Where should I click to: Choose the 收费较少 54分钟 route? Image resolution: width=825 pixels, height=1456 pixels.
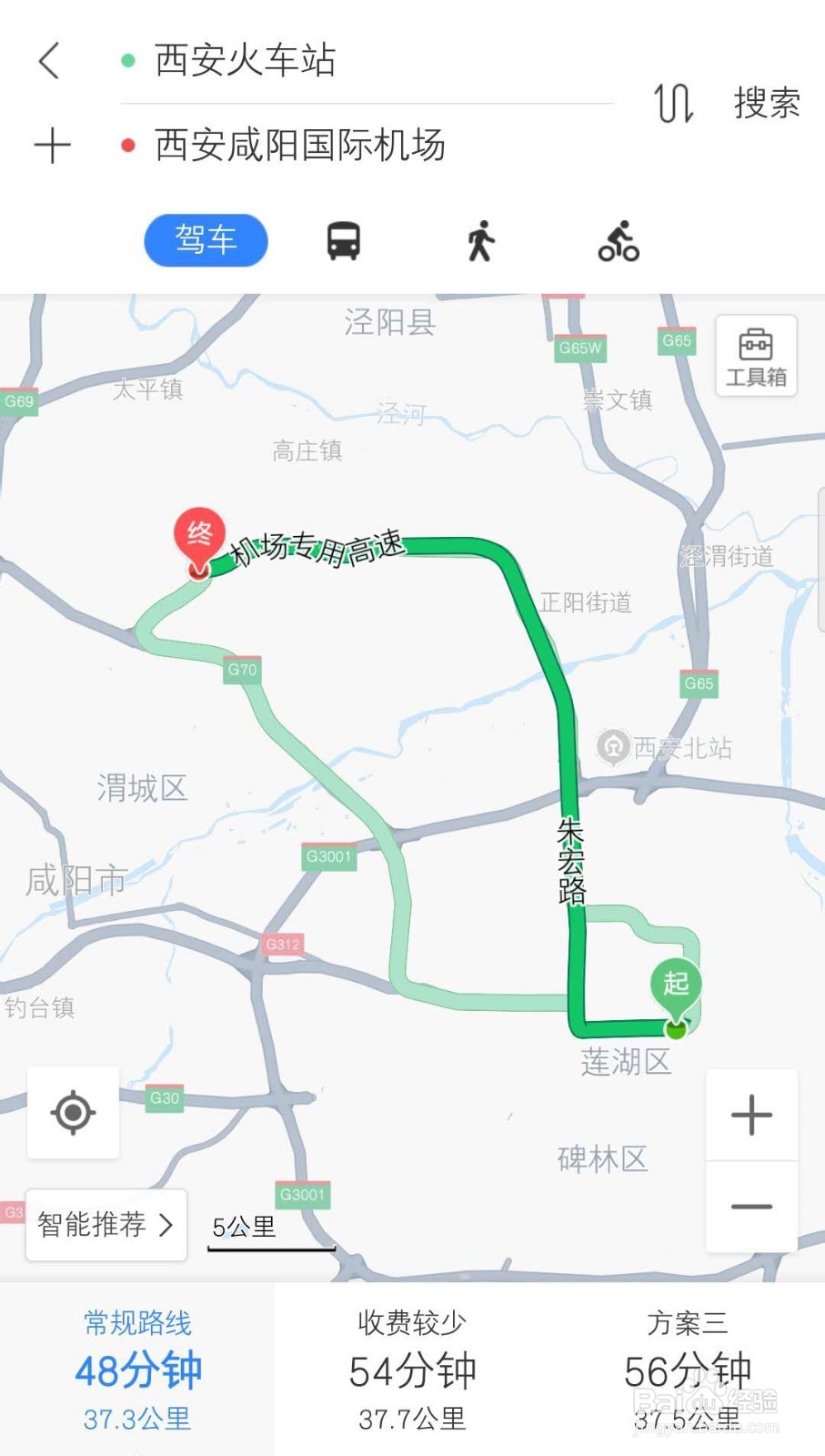[412, 1370]
